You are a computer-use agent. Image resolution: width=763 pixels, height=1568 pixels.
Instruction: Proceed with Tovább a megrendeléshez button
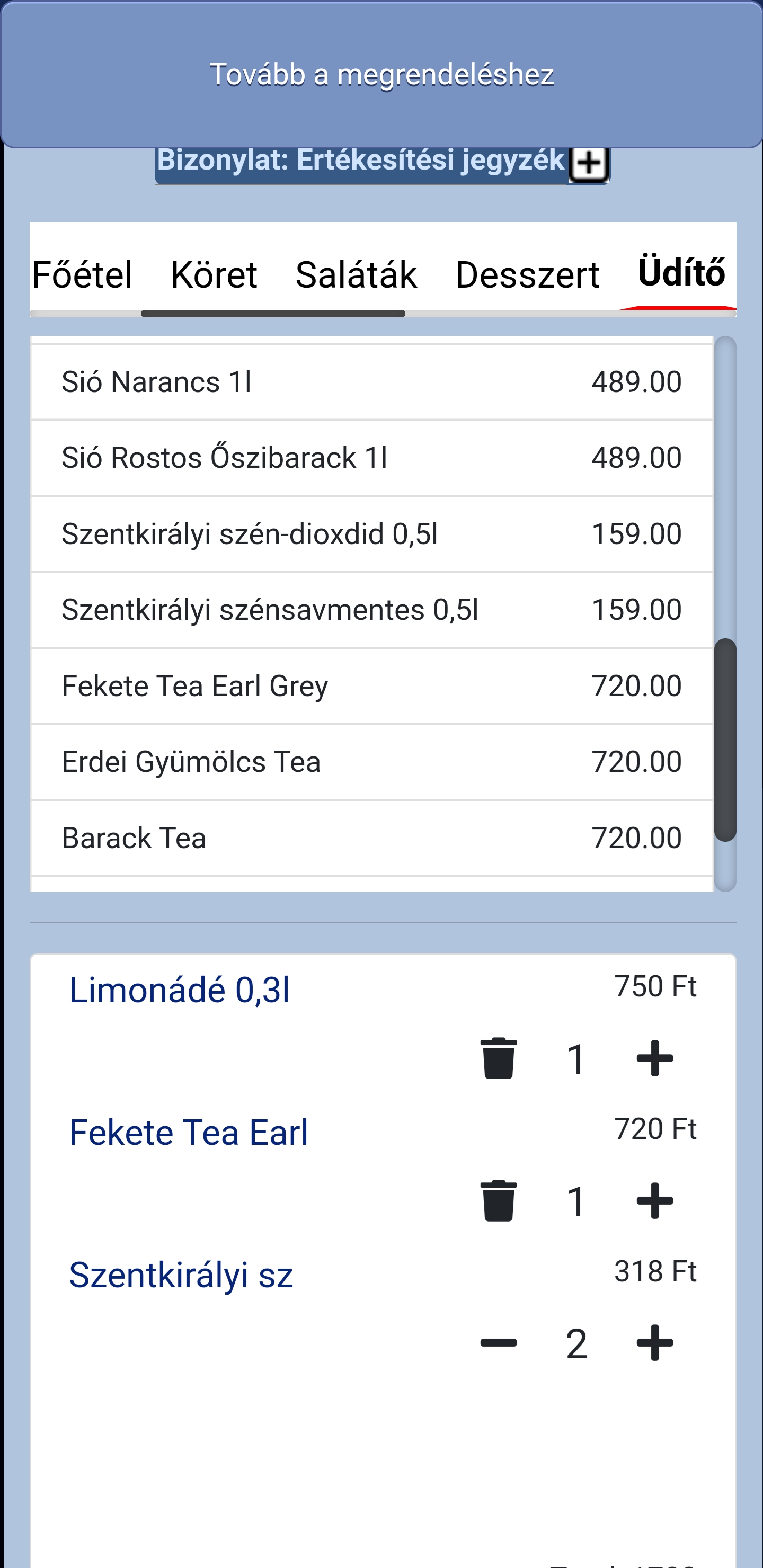[x=381, y=74]
